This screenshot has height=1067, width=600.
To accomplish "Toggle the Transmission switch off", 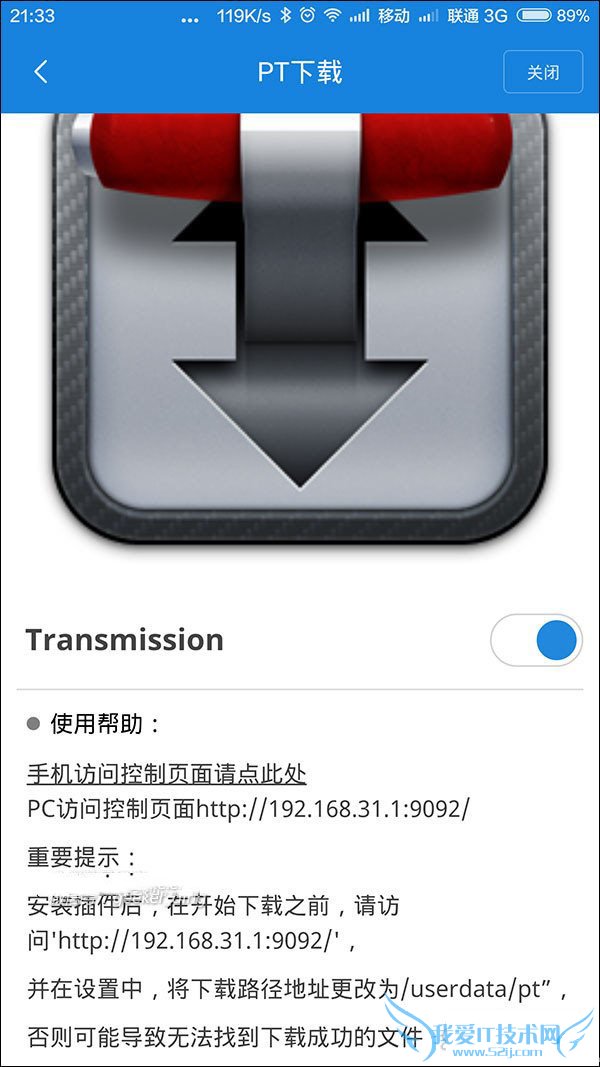I will pyautogui.click(x=536, y=640).
